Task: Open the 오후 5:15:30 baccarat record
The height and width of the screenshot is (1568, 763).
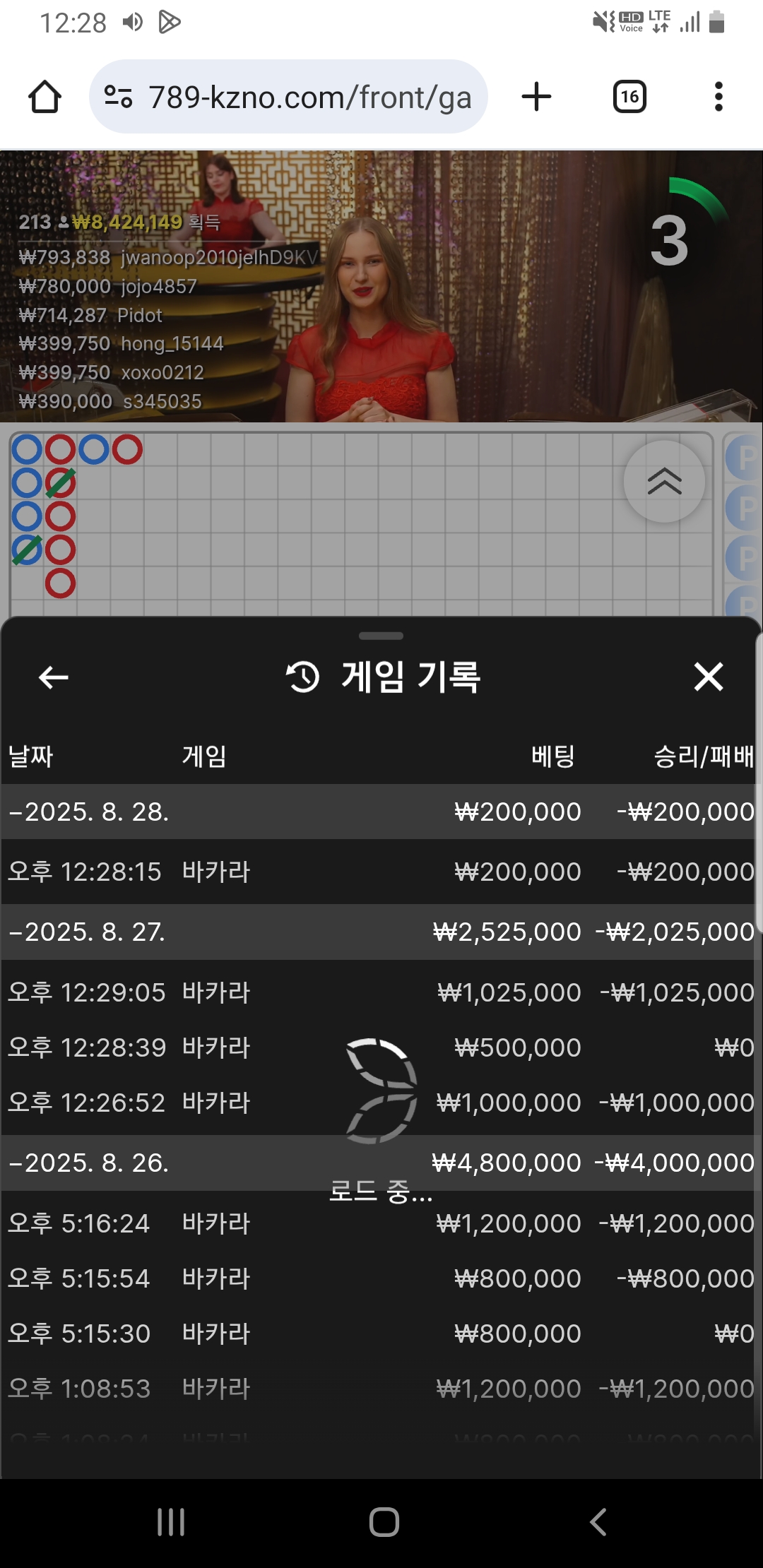Action: click(380, 1334)
